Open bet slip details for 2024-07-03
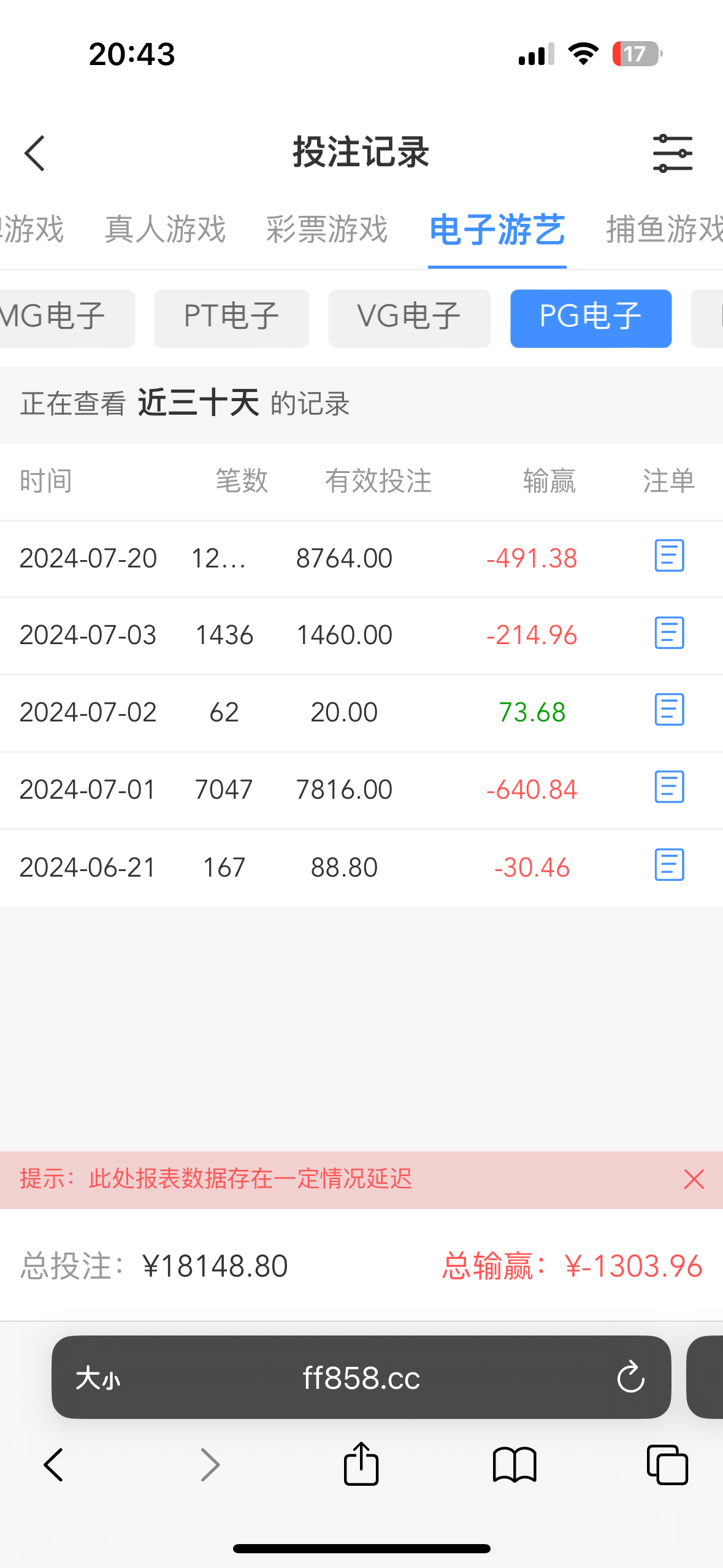 point(669,633)
